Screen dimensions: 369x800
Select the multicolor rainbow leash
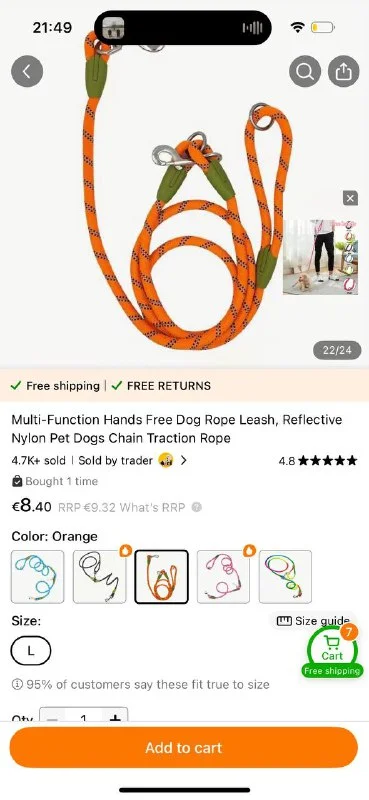click(x=285, y=577)
